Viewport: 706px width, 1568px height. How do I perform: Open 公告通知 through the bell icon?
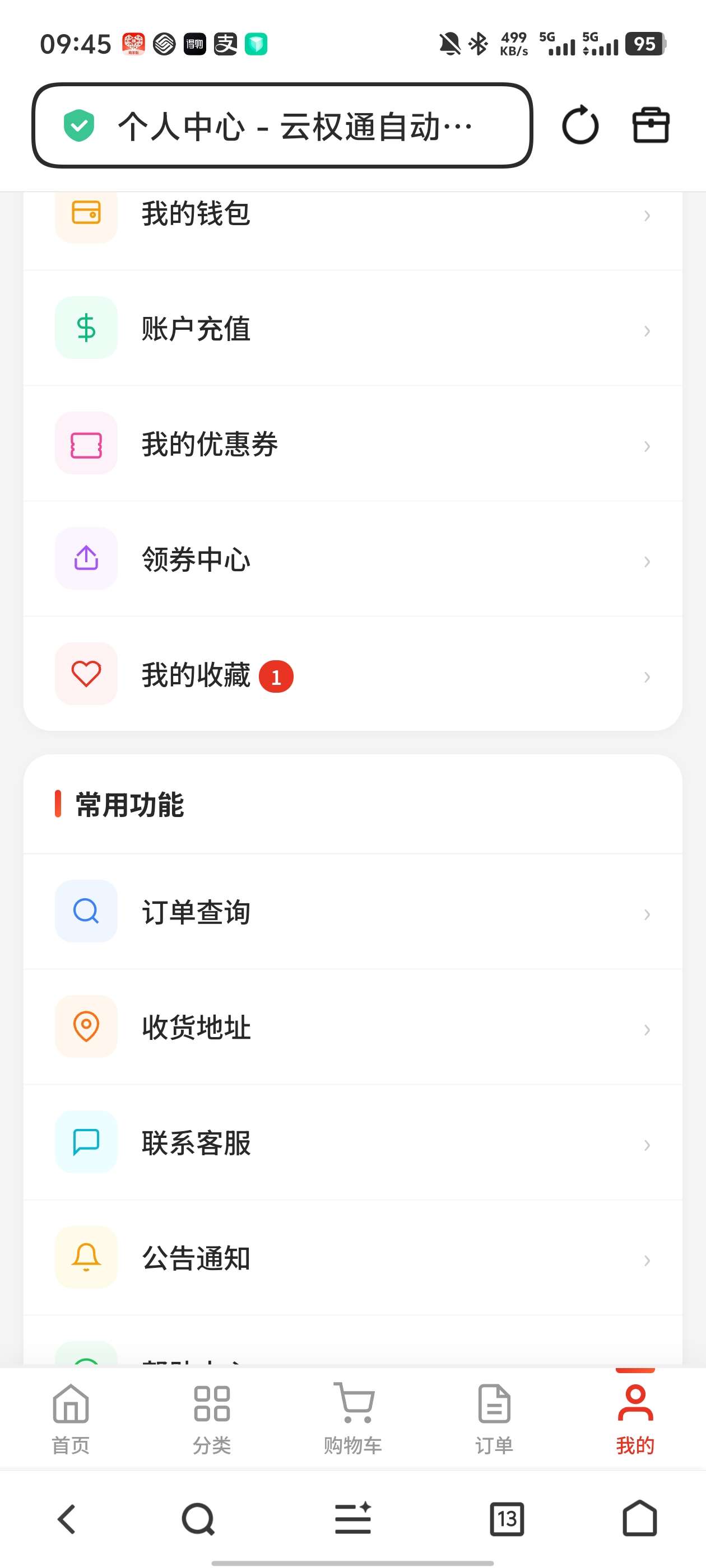pyautogui.click(x=85, y=1258)
